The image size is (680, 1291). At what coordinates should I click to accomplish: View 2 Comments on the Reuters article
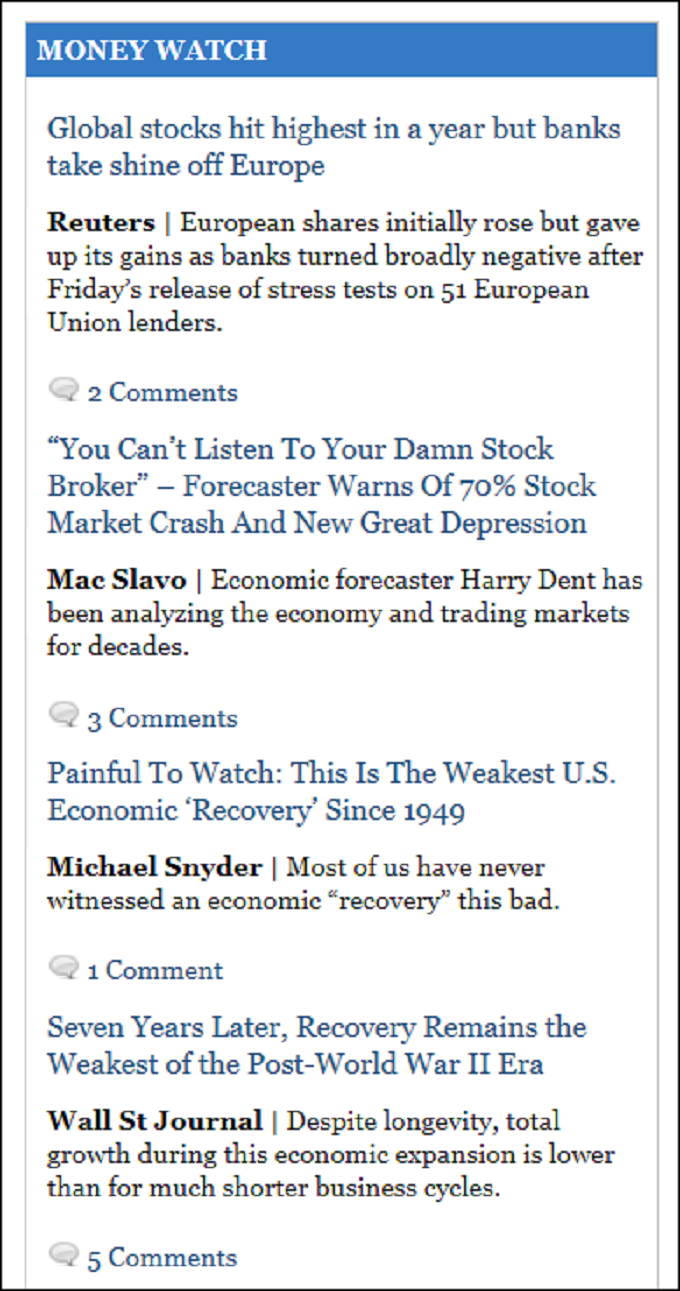pos(162,392)
